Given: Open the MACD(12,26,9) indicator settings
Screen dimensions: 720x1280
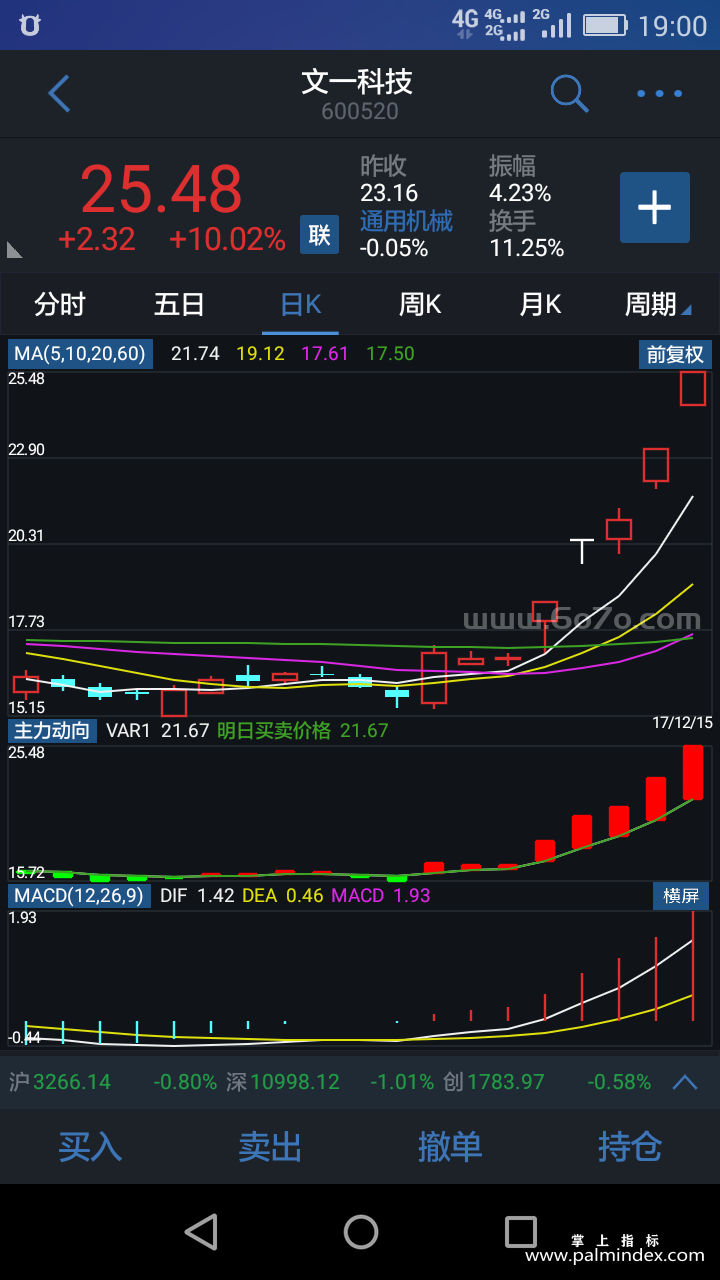Looking at the screenshot, I should [x=80, y=895].
